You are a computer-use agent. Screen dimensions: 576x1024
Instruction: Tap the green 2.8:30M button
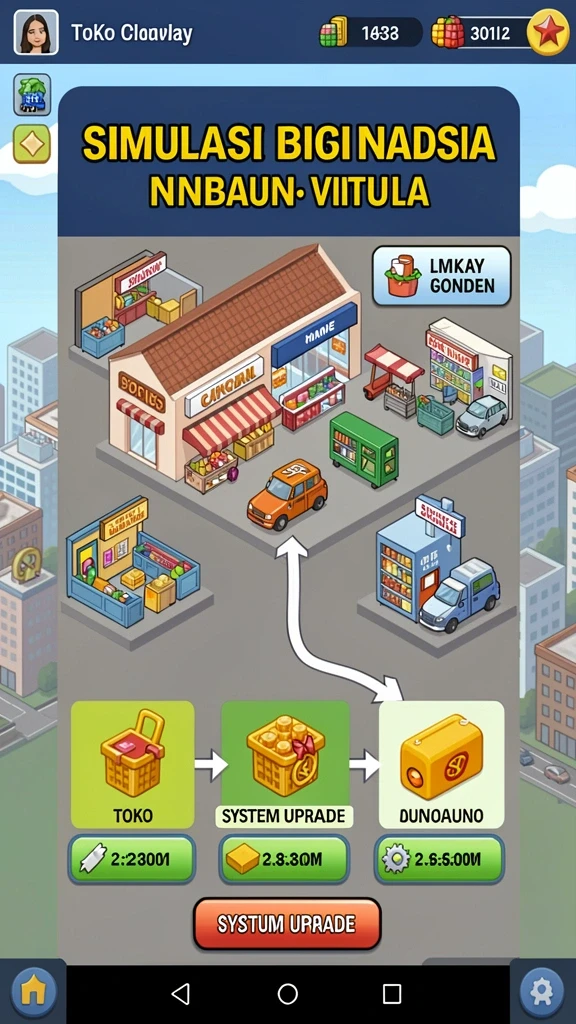coord(283,859)
